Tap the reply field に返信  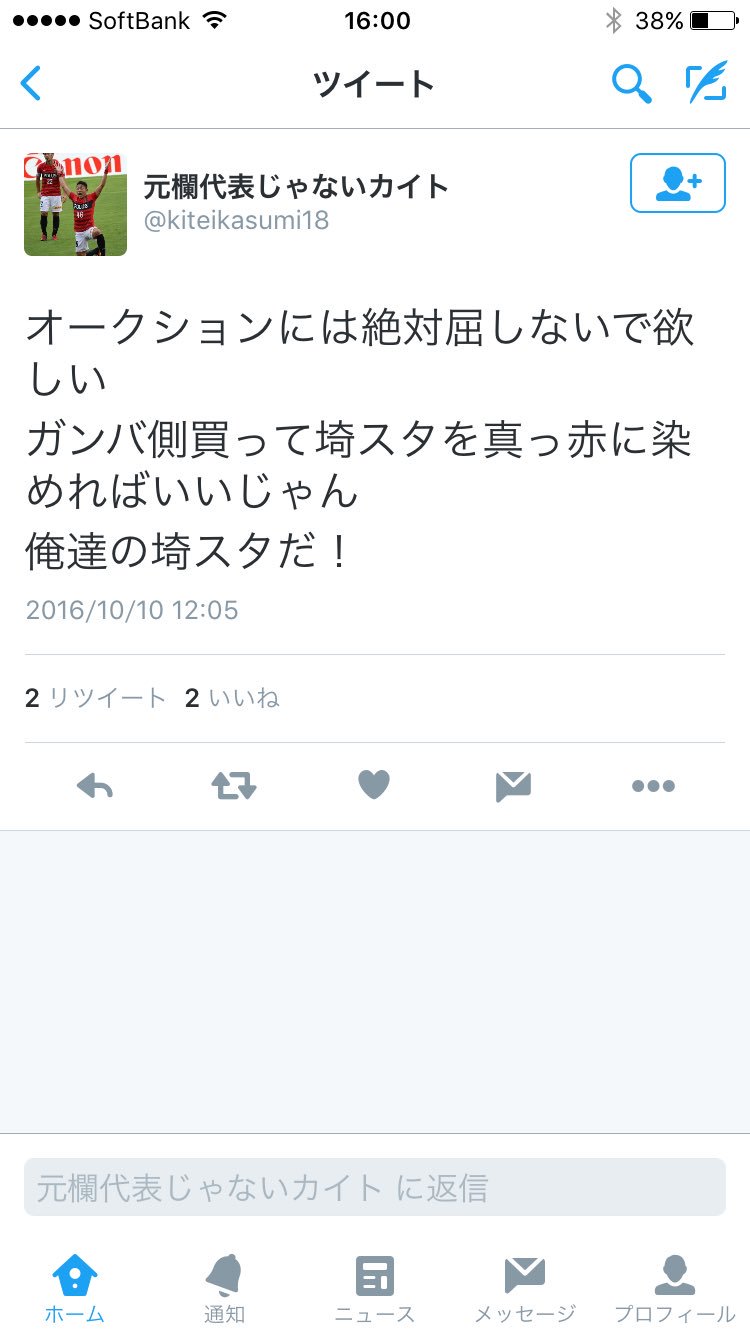375,1187
